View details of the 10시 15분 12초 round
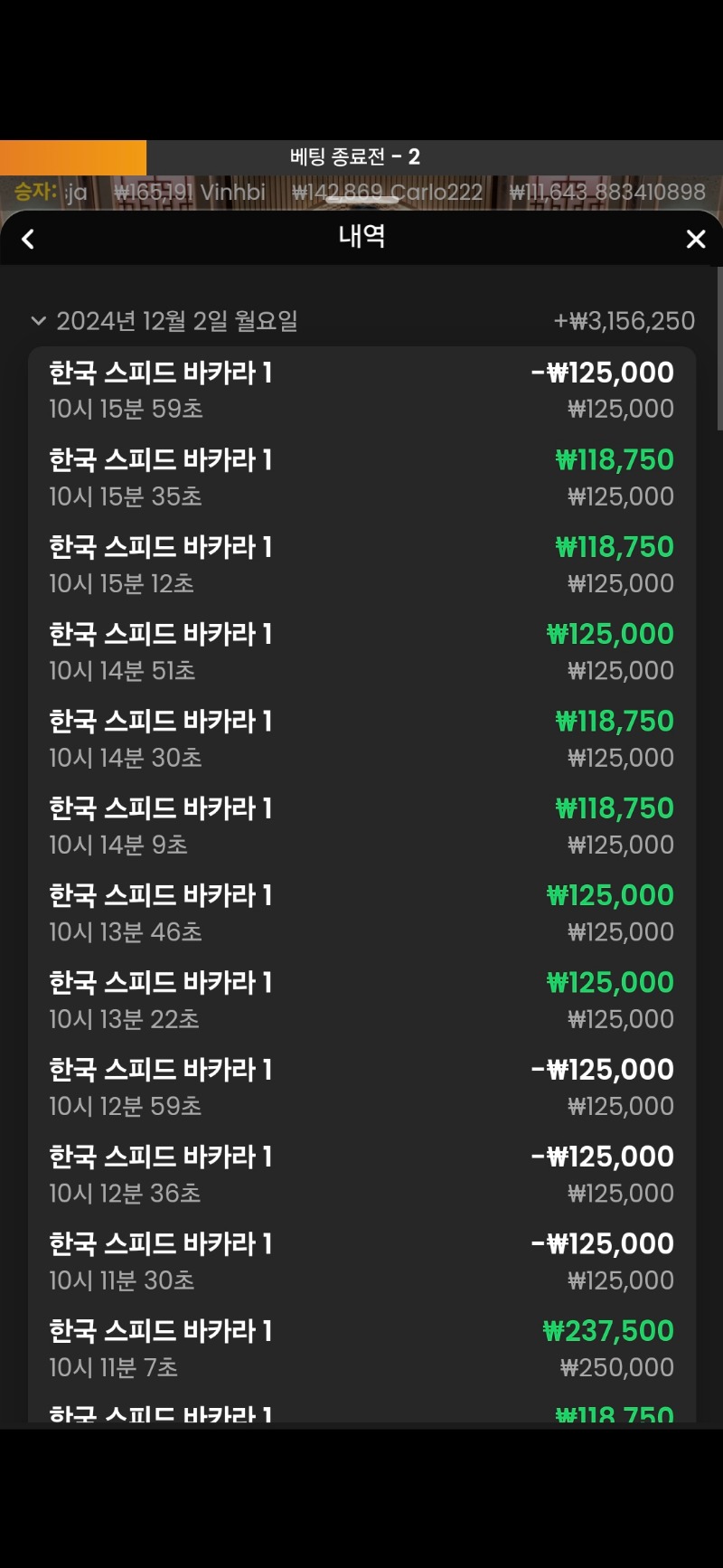Viewport: 723px width, 1568px height. pos(361,564)
